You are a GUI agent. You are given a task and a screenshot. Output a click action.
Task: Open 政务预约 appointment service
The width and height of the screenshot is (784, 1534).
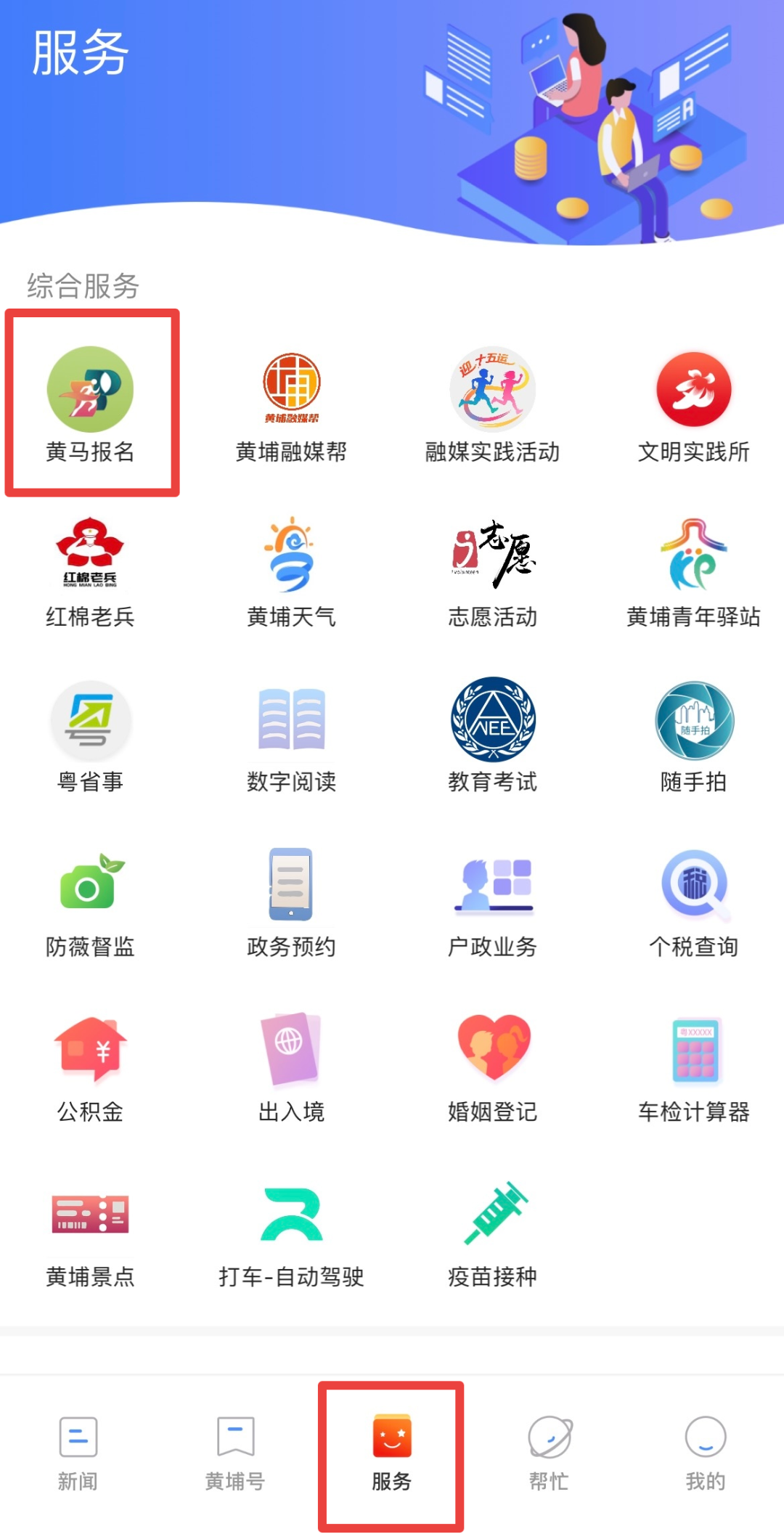click(291, 900)
